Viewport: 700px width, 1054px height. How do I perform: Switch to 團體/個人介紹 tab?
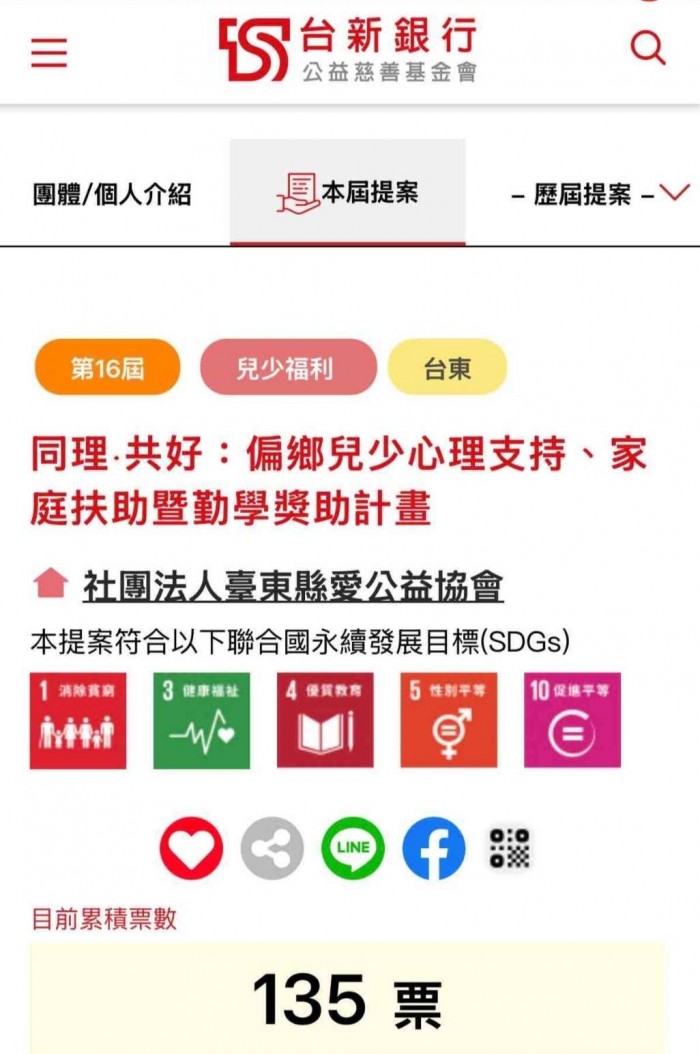coord(112,194)
